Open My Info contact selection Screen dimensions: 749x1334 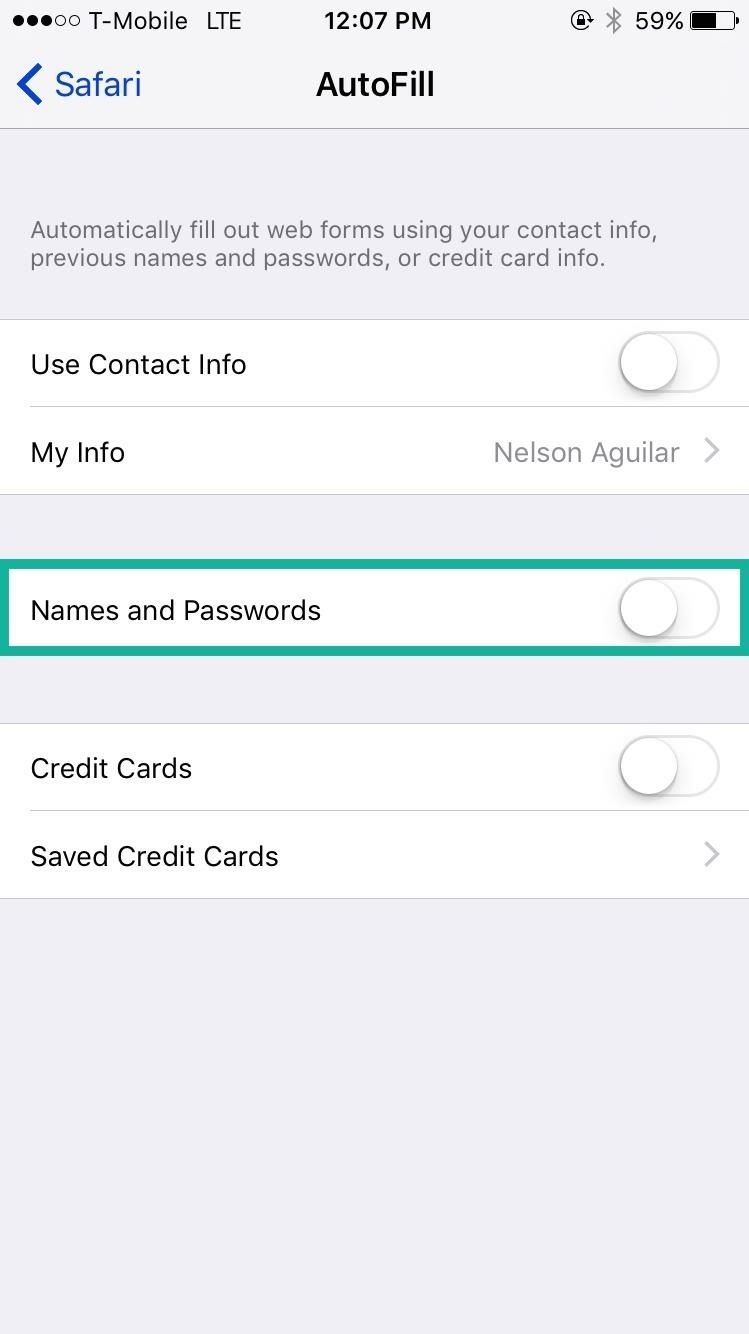(374, 452)
